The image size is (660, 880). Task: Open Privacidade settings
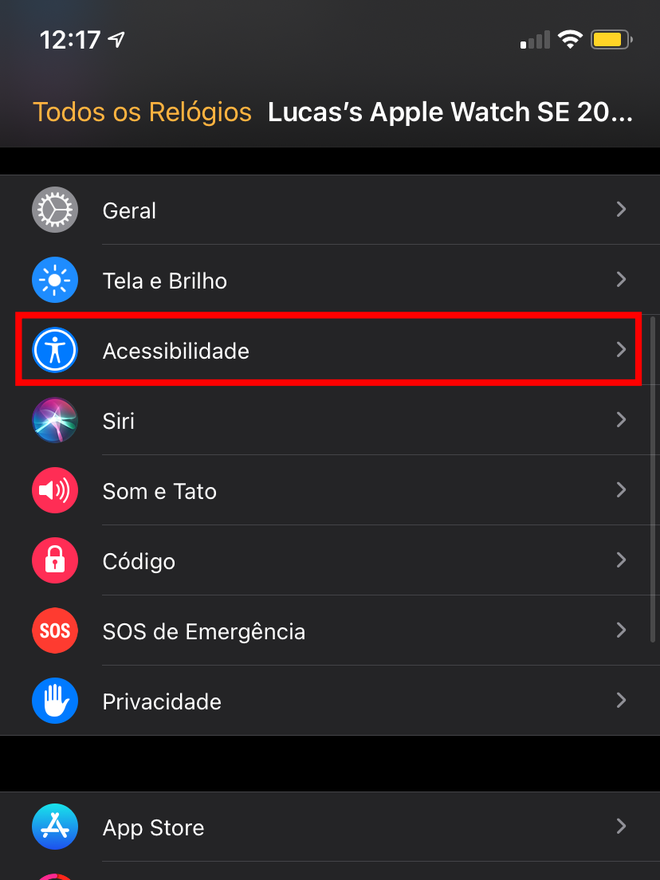330,701
